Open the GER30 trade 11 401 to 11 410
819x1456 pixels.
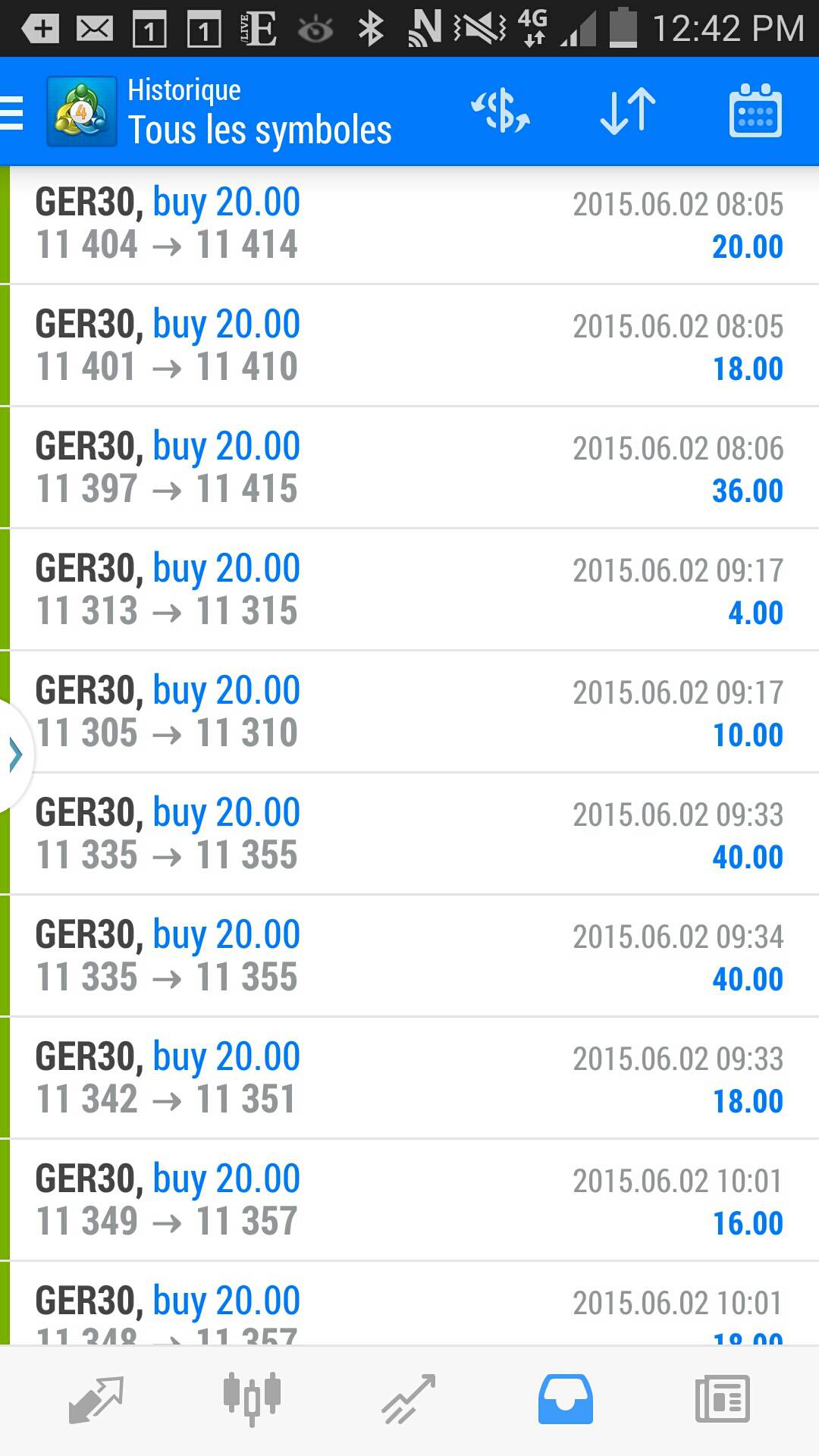[409, 346]
